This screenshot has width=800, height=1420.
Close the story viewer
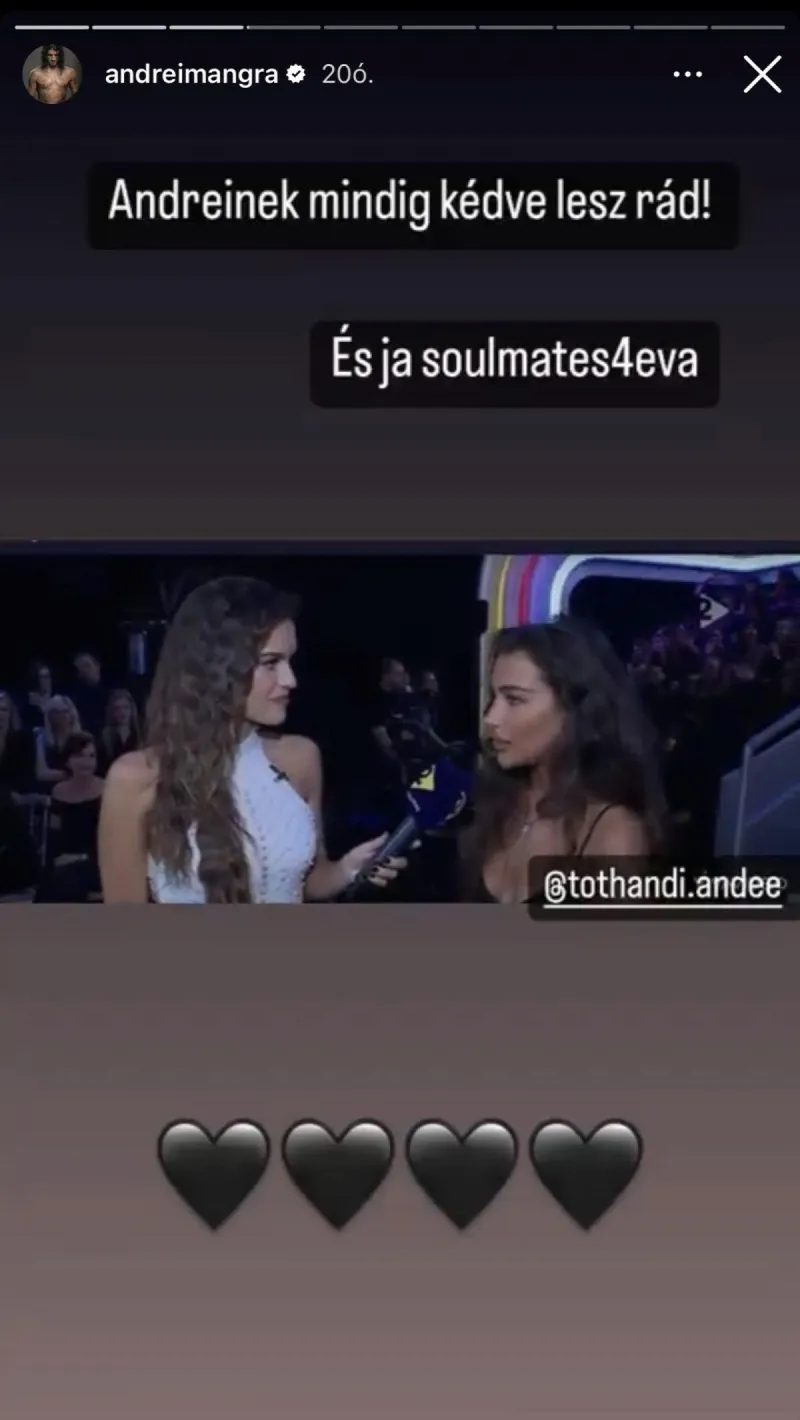pos(762,74)
